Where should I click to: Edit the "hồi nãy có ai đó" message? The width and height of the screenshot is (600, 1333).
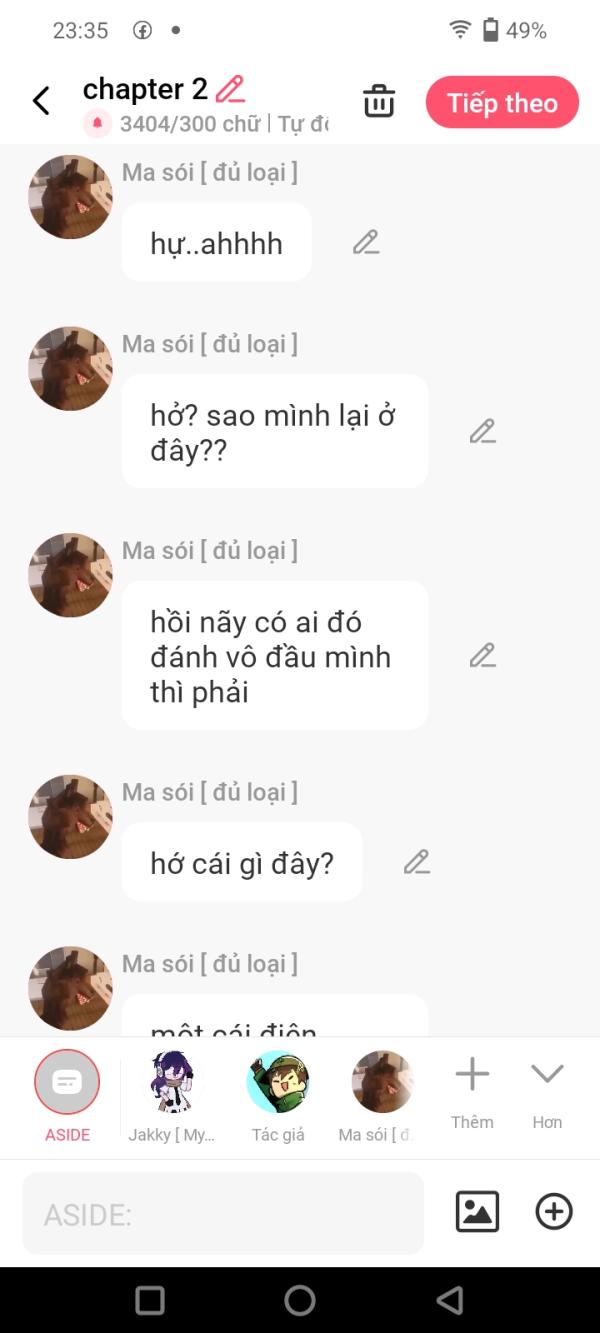point(483,655)
